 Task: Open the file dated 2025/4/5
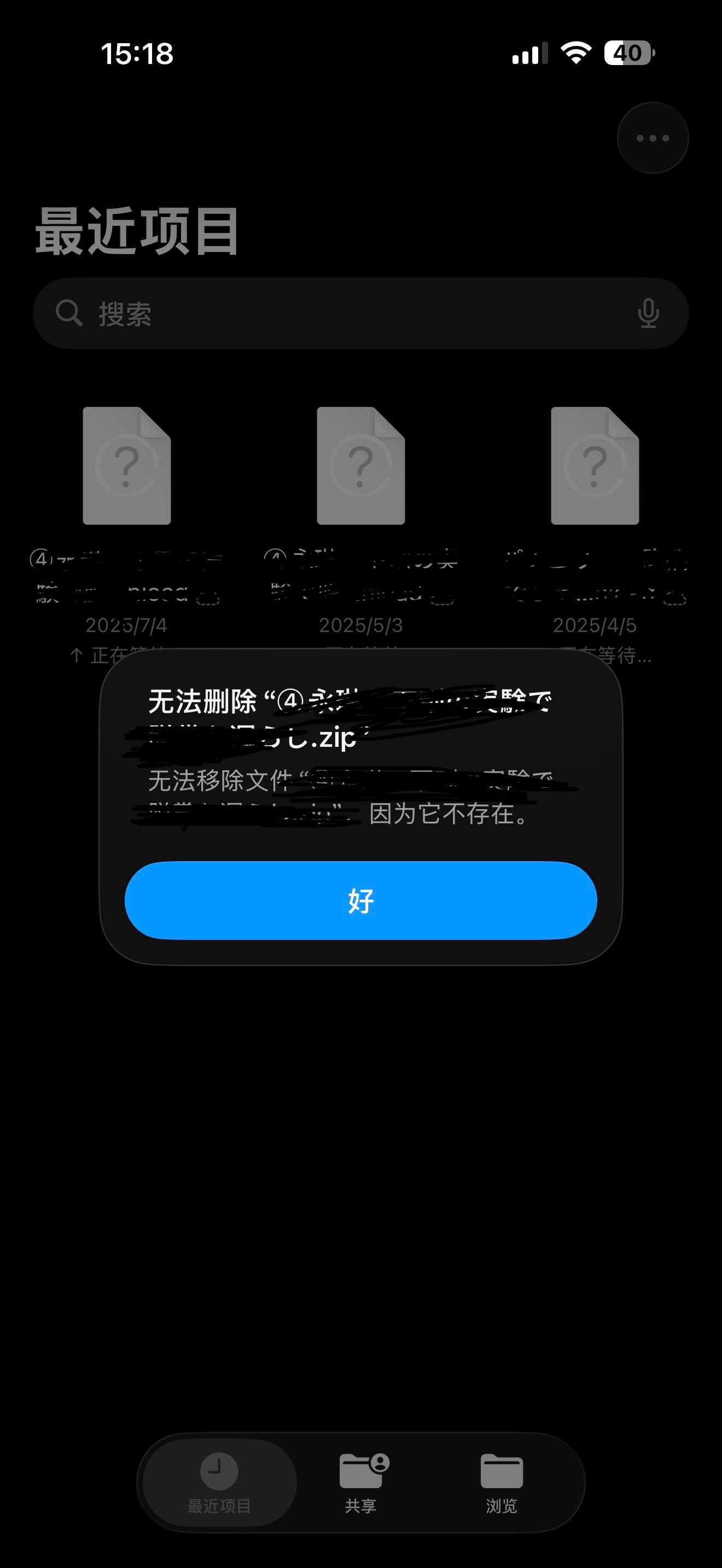[594, 466]
